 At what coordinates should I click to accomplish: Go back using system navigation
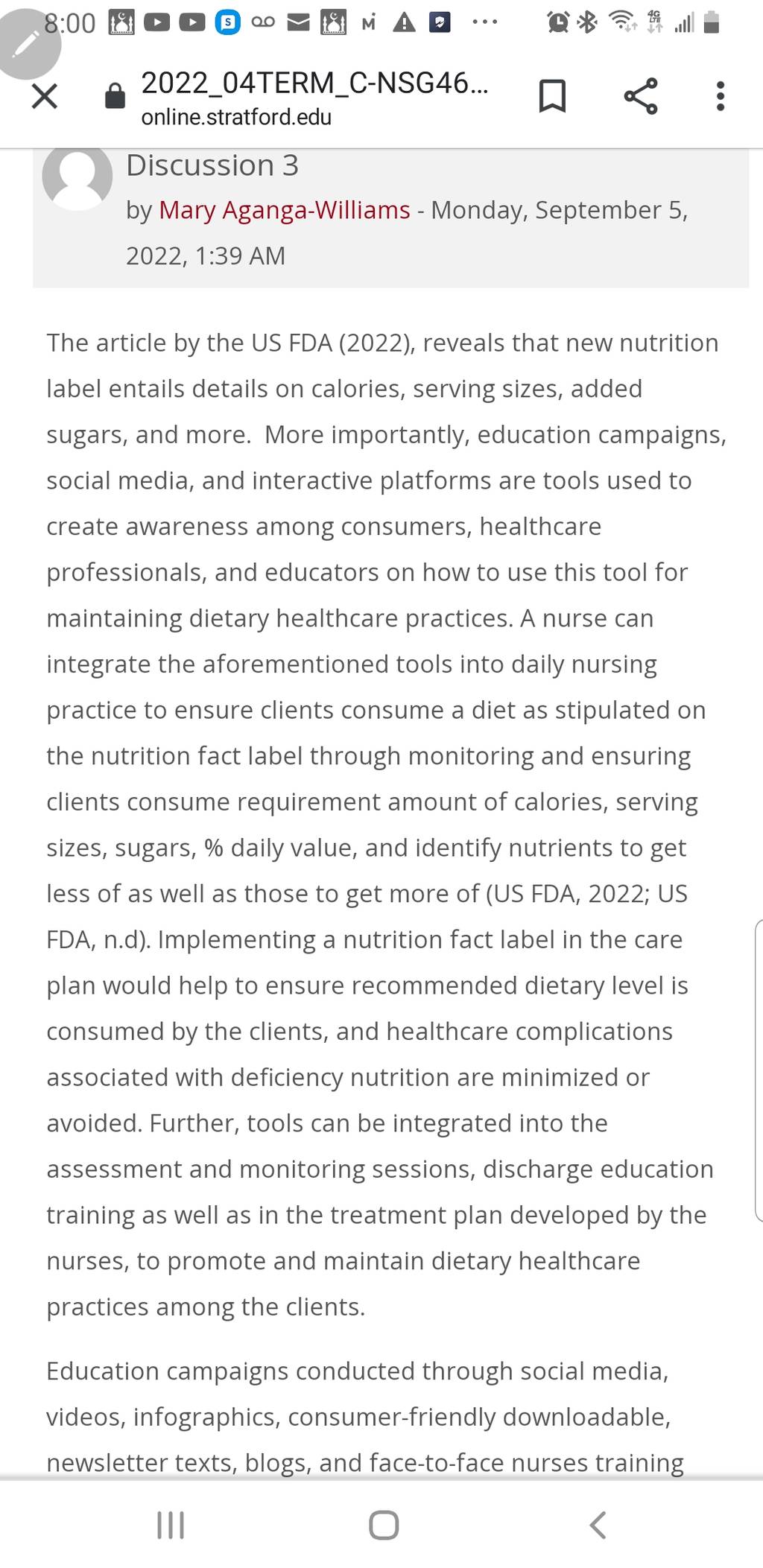coord(598,1525)
